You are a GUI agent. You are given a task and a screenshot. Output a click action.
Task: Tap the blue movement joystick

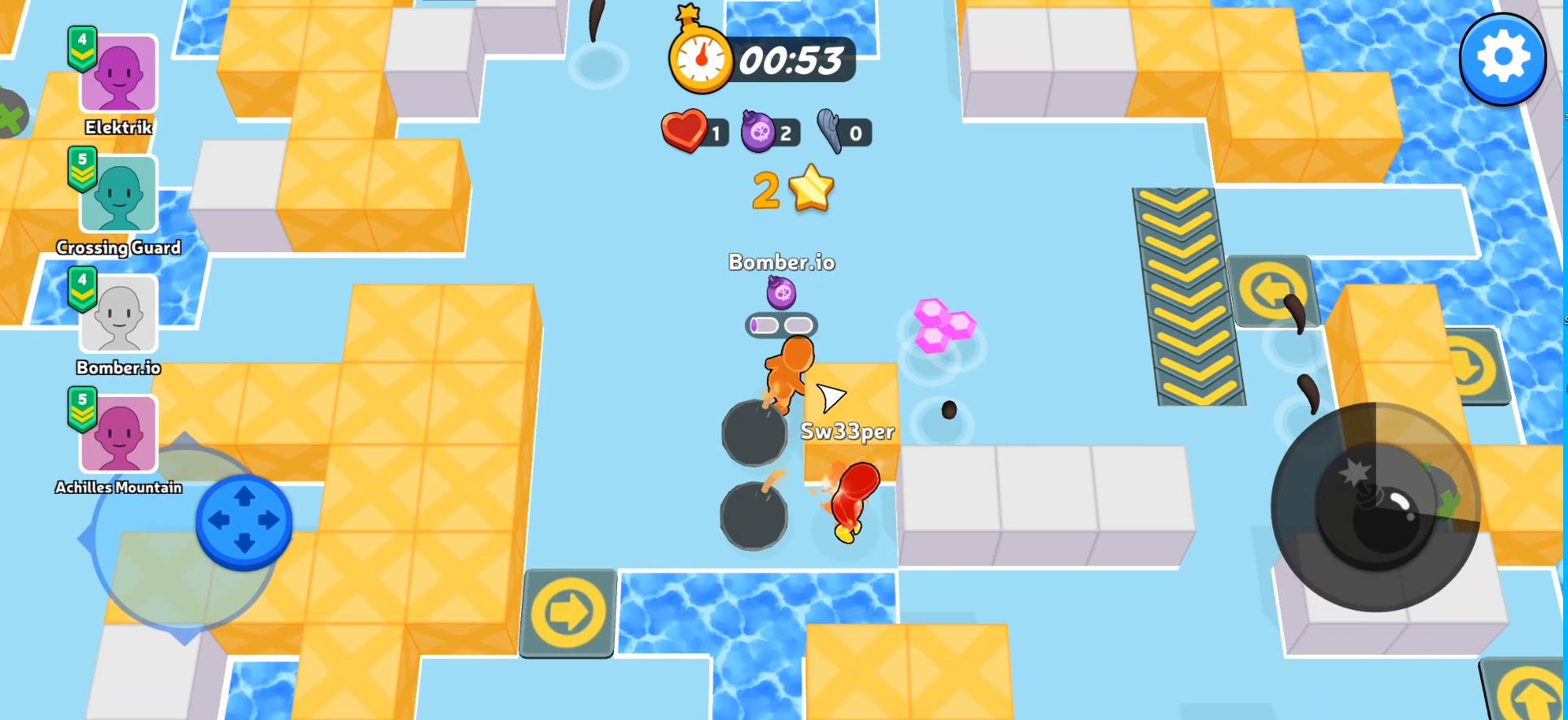coord(243,521)
